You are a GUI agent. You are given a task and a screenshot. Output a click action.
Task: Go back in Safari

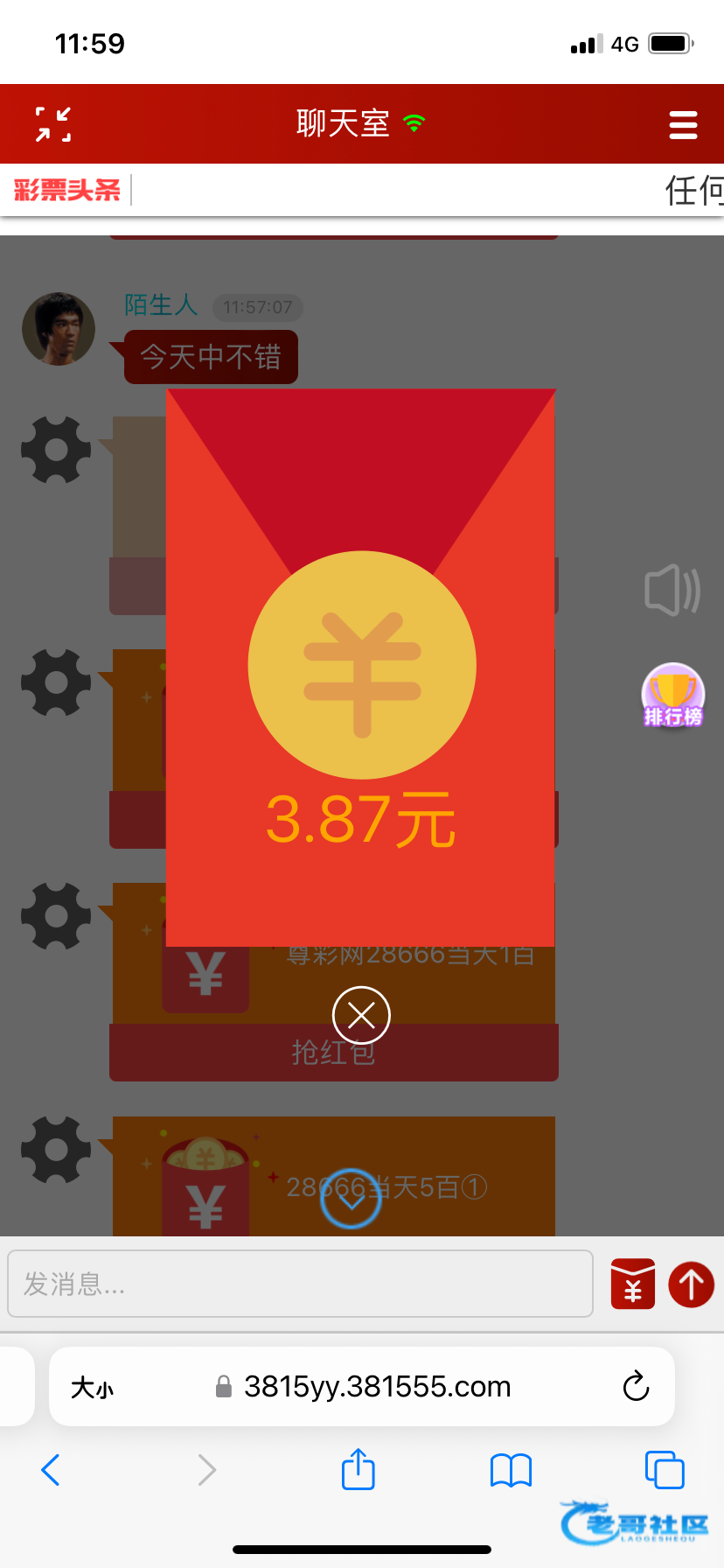tap(51, 1470)
